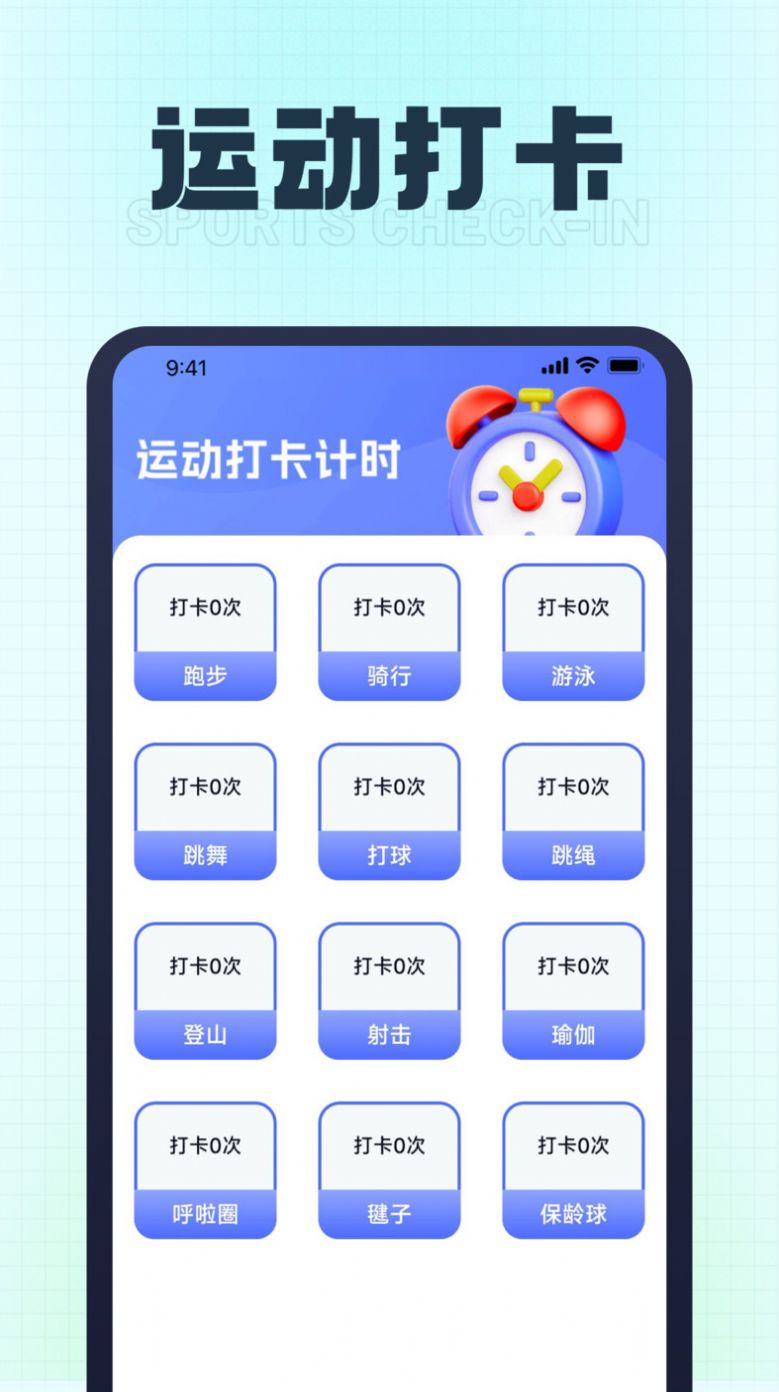Tap the 打卡0次 counter on the yoga card
The width and height of the screenshot is (779, 1392).
(573, 967)
